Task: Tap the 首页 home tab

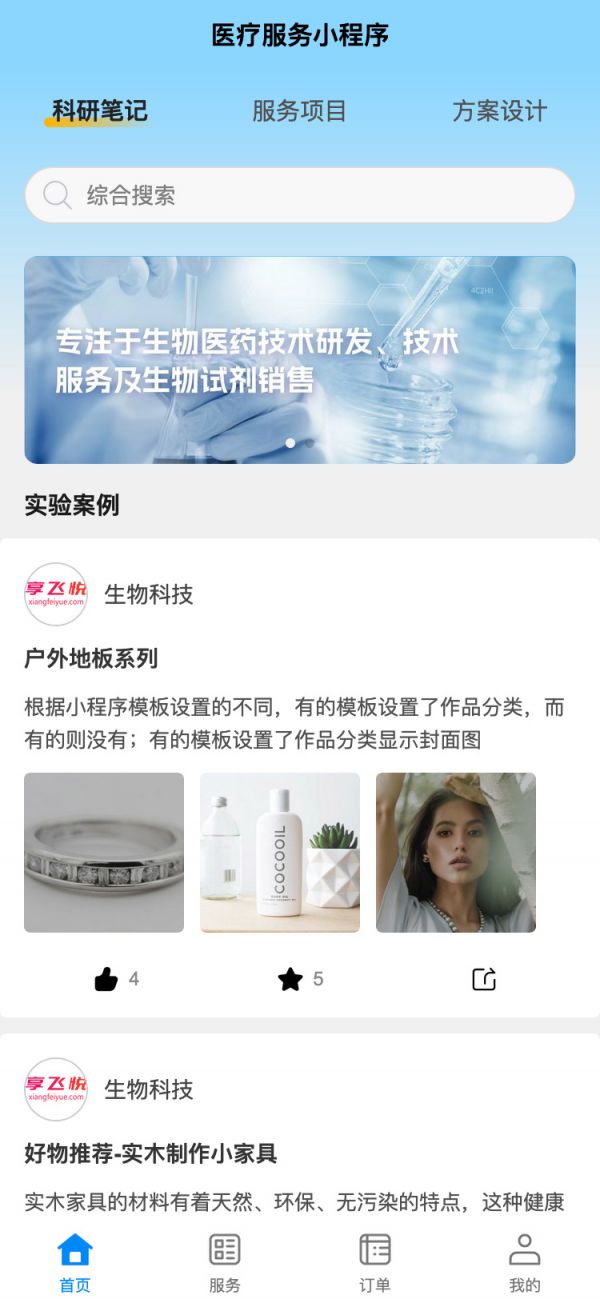Action: point(75,1262)
